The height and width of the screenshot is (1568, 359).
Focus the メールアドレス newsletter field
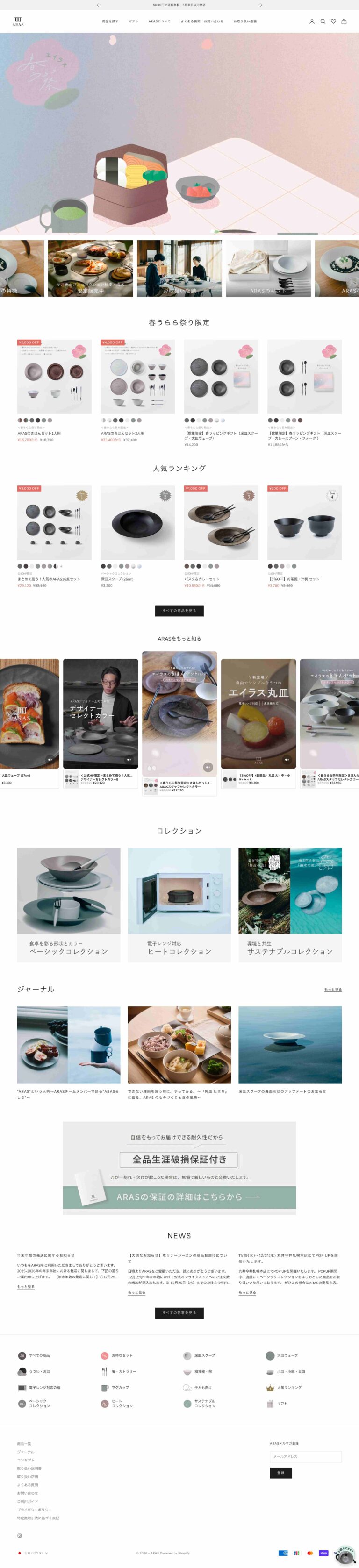305,1457
